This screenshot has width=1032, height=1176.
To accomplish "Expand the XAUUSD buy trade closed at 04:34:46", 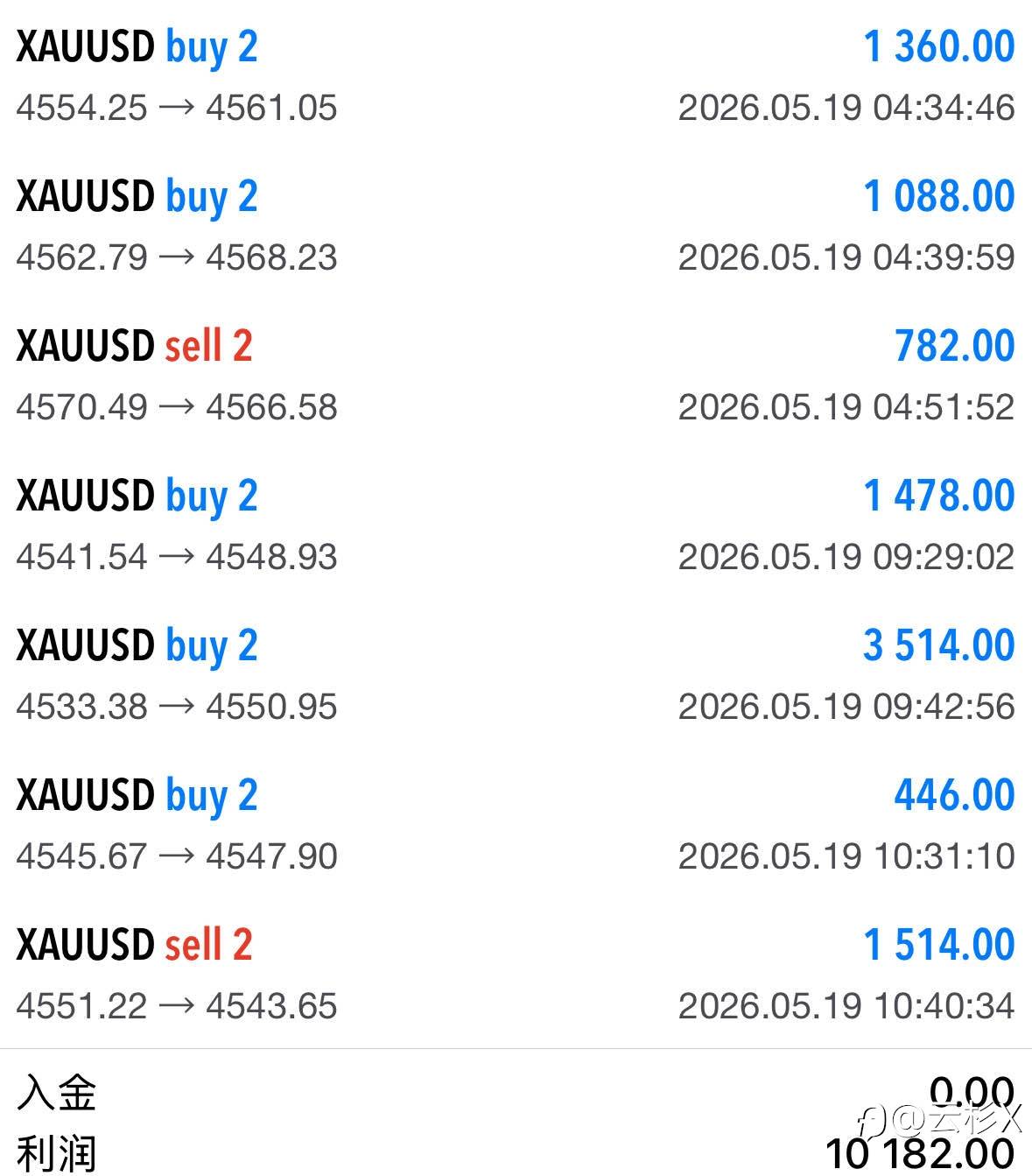I will coord(516,76).
